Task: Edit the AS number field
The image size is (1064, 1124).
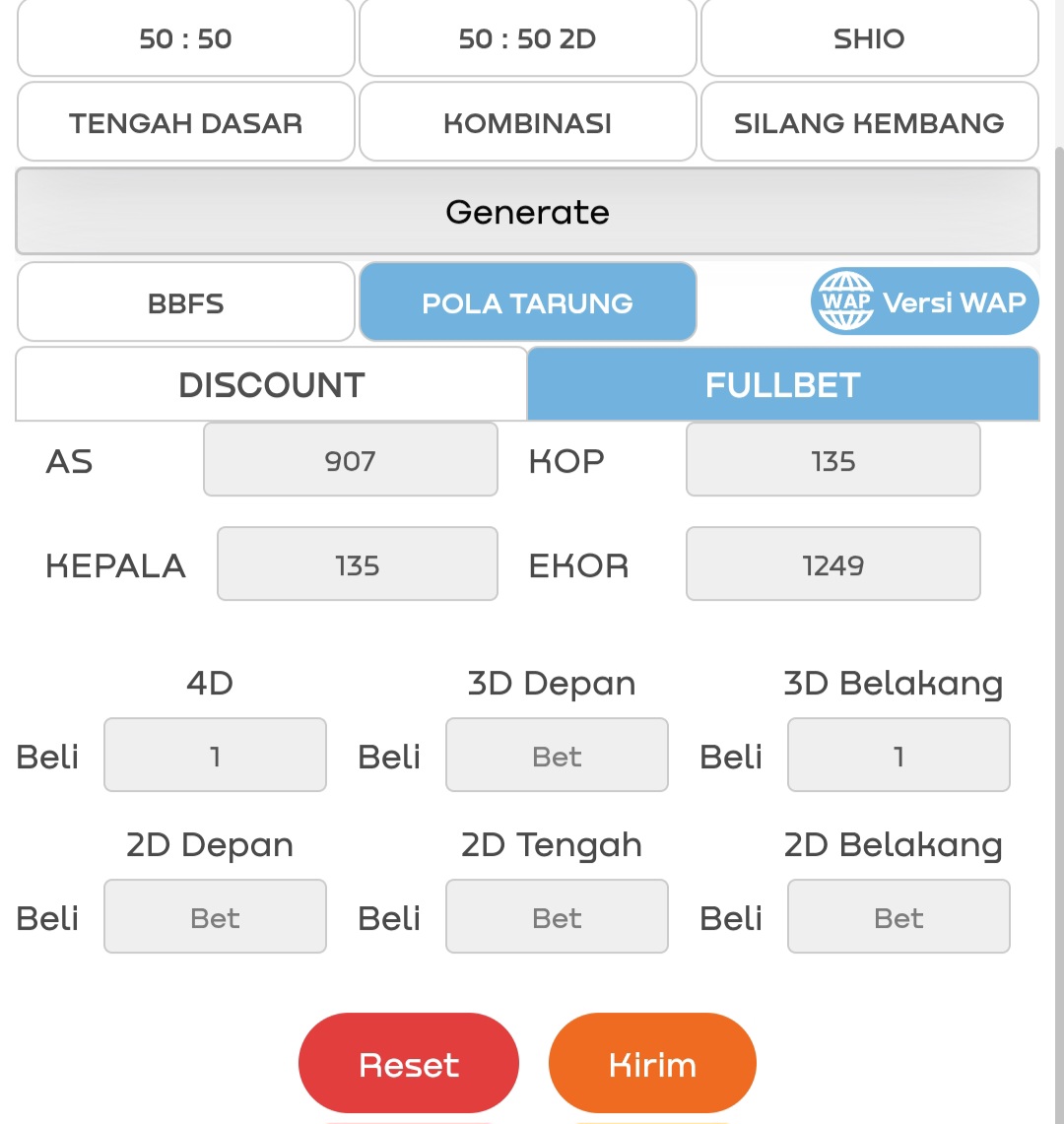Action: tap(351, 460)
